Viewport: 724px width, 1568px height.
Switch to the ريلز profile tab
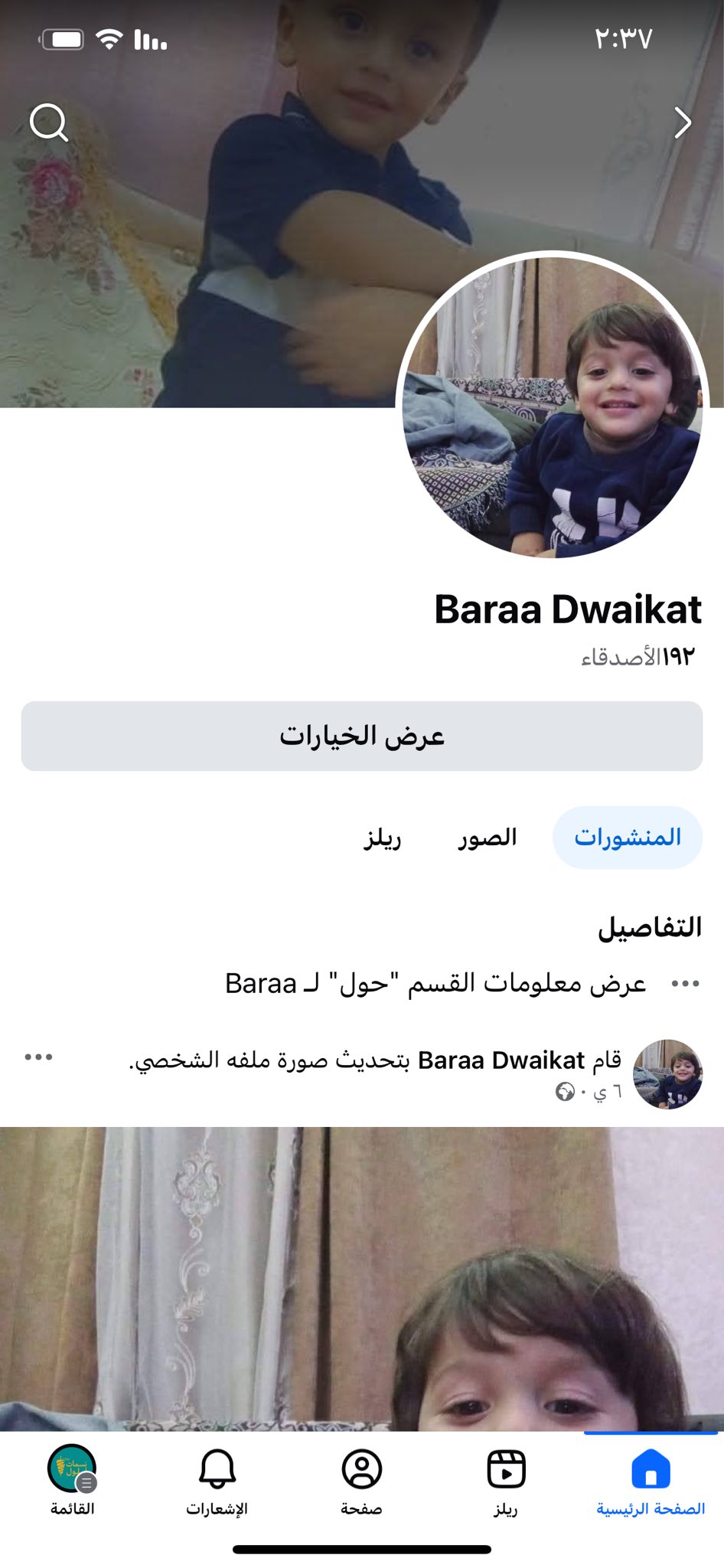(x=382, y=837)
